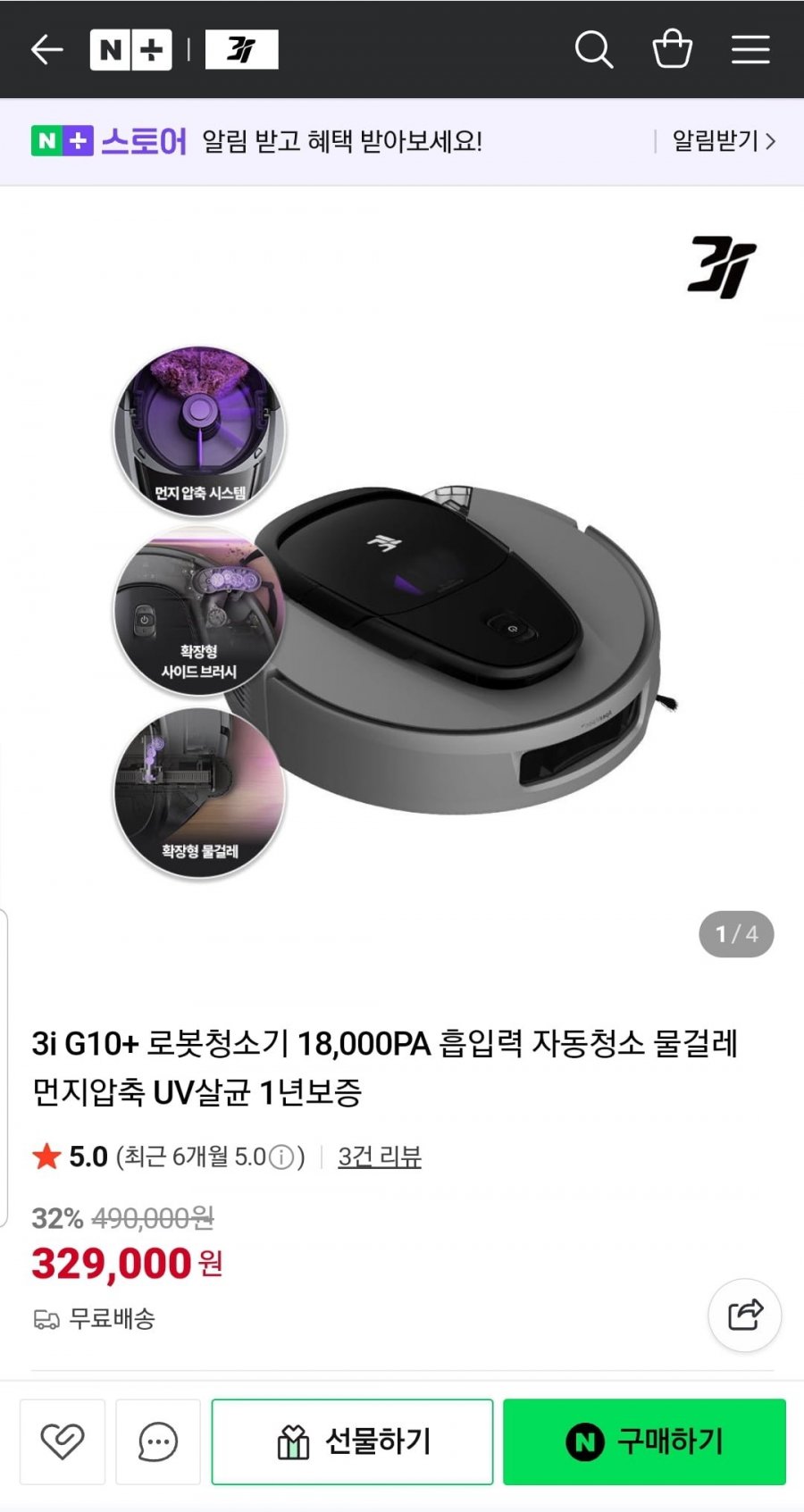Go back using the arrow icon
This screenshot has height=1512, width=804.
pyautogui.click(x=47, y=50)
